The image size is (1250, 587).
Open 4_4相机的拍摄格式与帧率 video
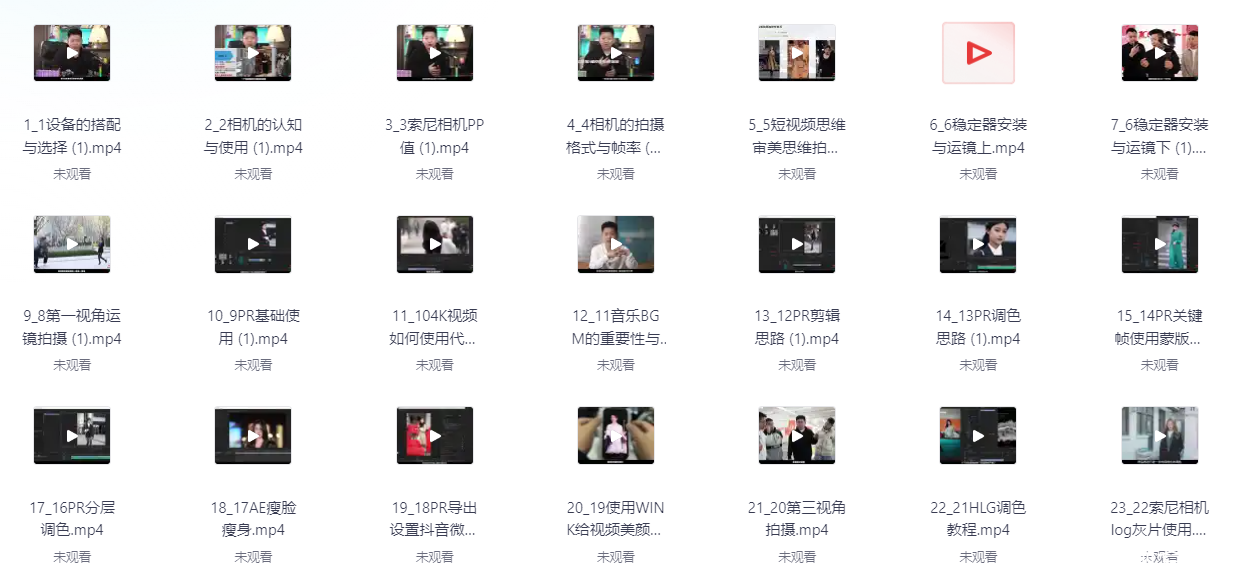[x=616, y=53]
